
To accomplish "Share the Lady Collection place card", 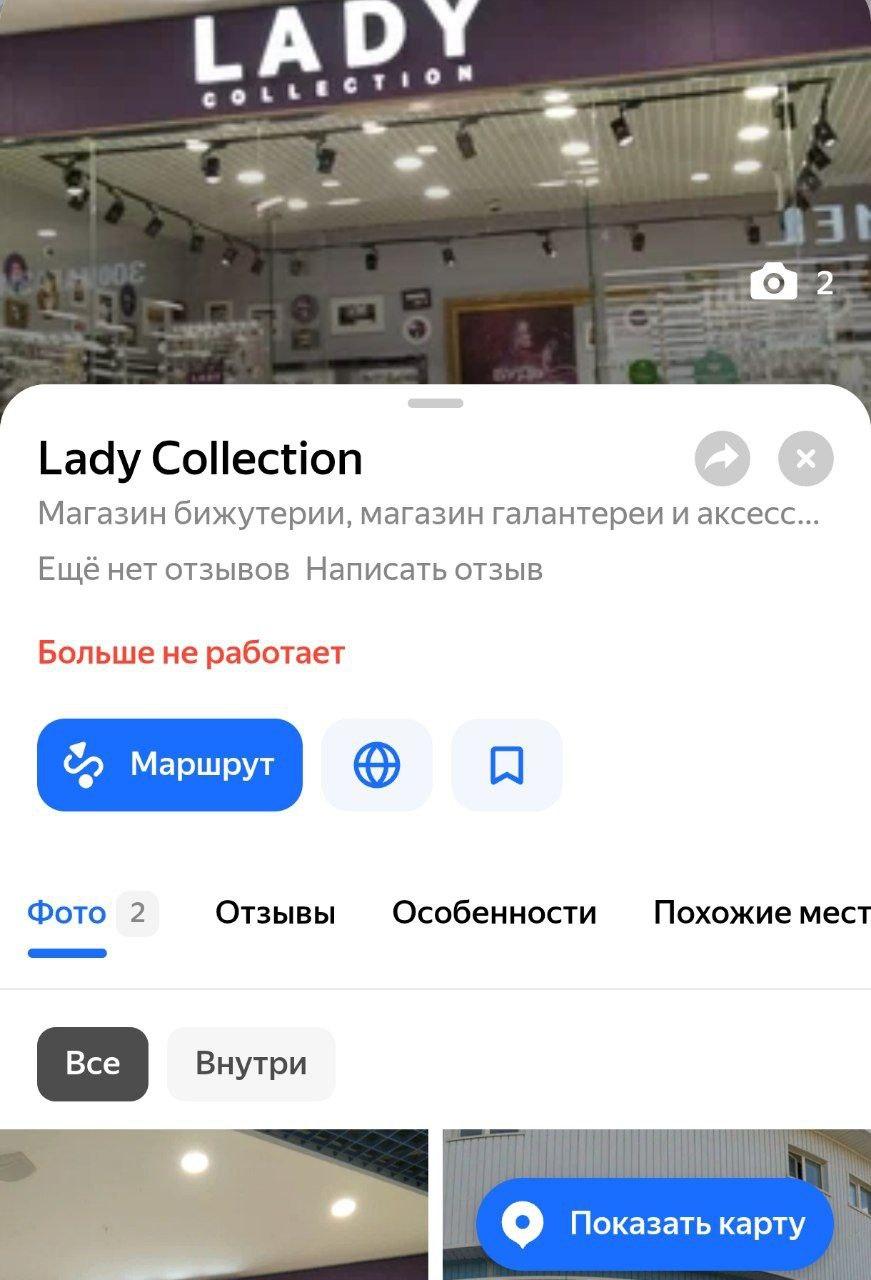I will point(722,459).
